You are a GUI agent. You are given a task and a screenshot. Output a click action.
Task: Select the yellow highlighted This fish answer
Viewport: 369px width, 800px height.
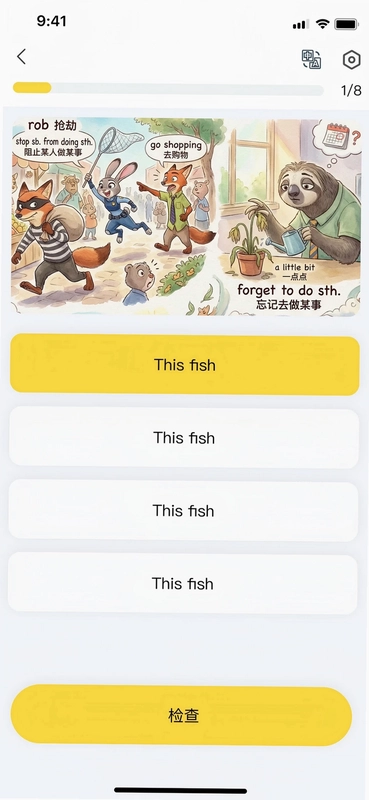click(x=185, y=365)
